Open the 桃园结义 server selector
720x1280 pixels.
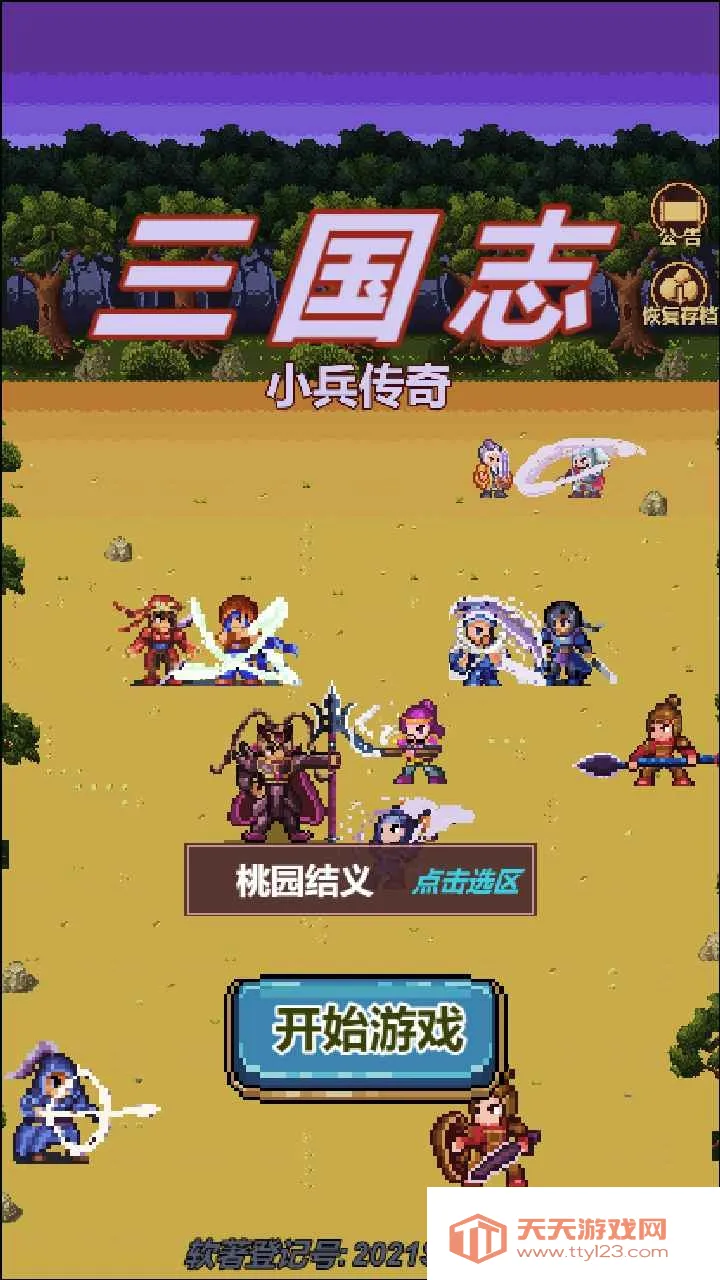(361, 880)
